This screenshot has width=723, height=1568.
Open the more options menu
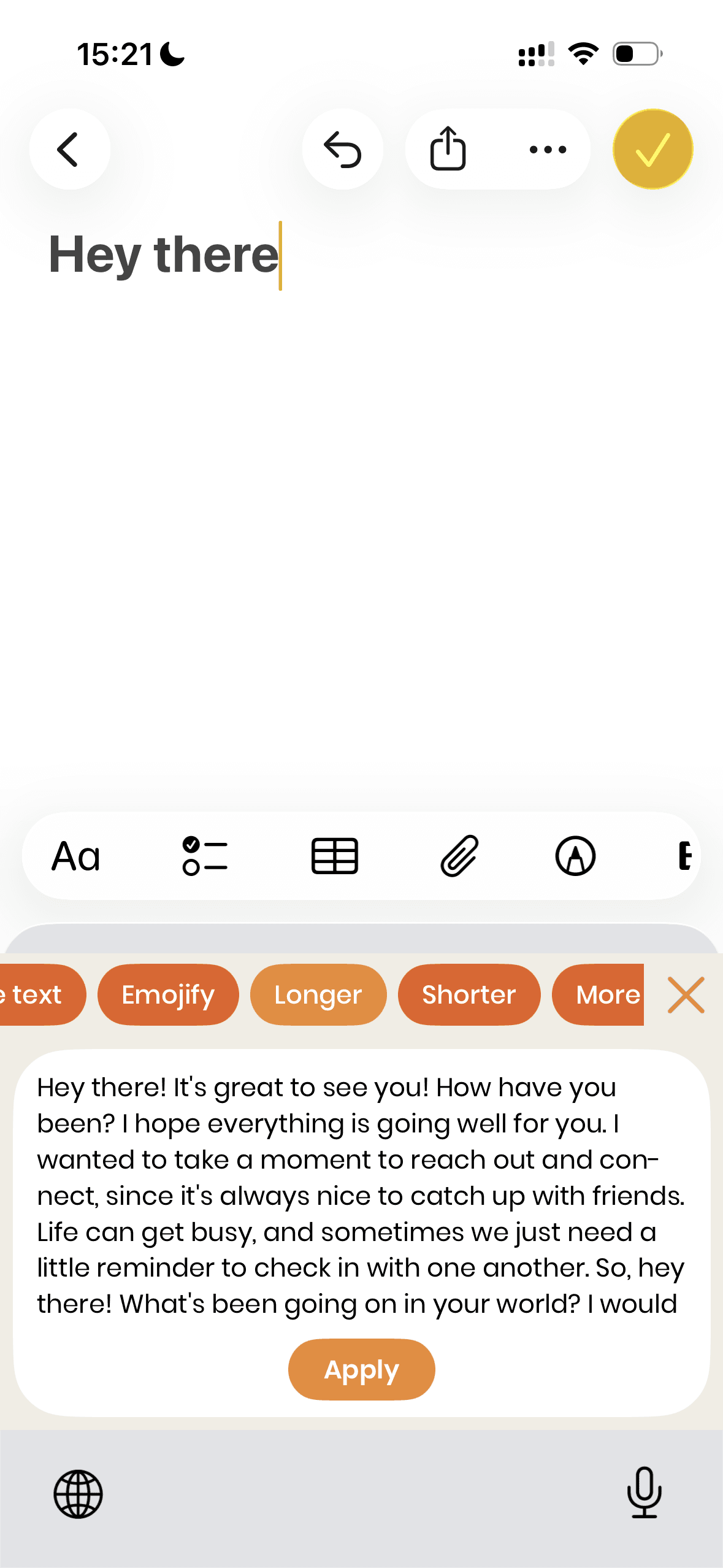click(546, 149)
